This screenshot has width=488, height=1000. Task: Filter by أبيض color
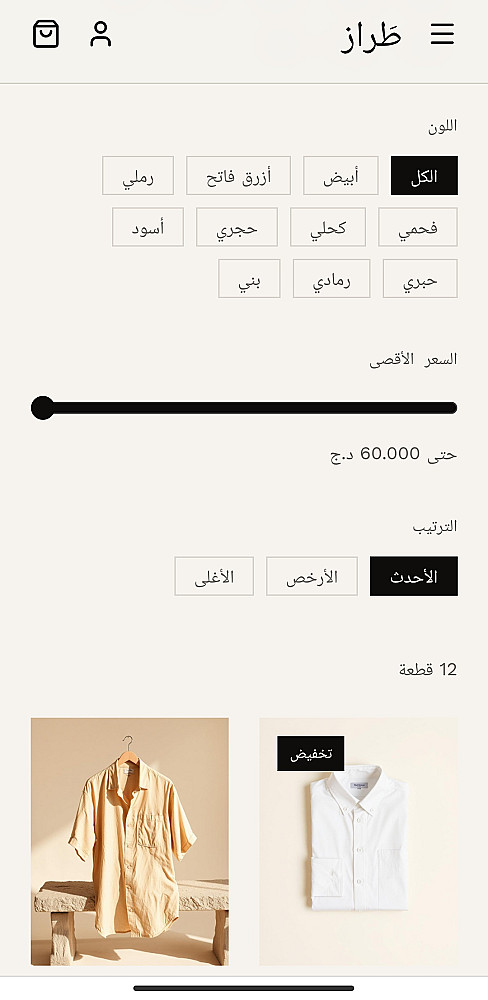click(341, 175)
